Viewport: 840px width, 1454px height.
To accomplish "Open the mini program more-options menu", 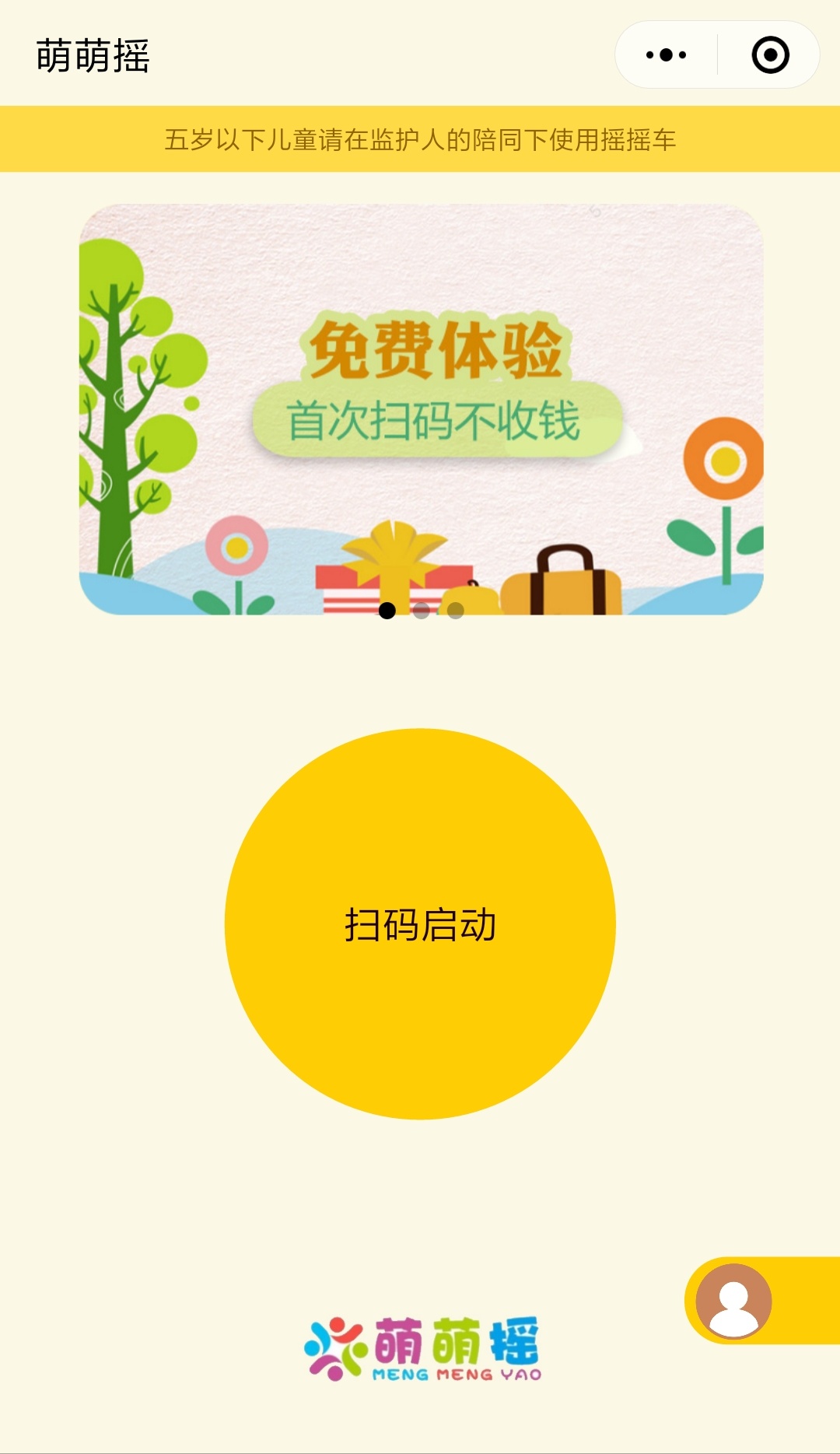I will pos(667,55).
